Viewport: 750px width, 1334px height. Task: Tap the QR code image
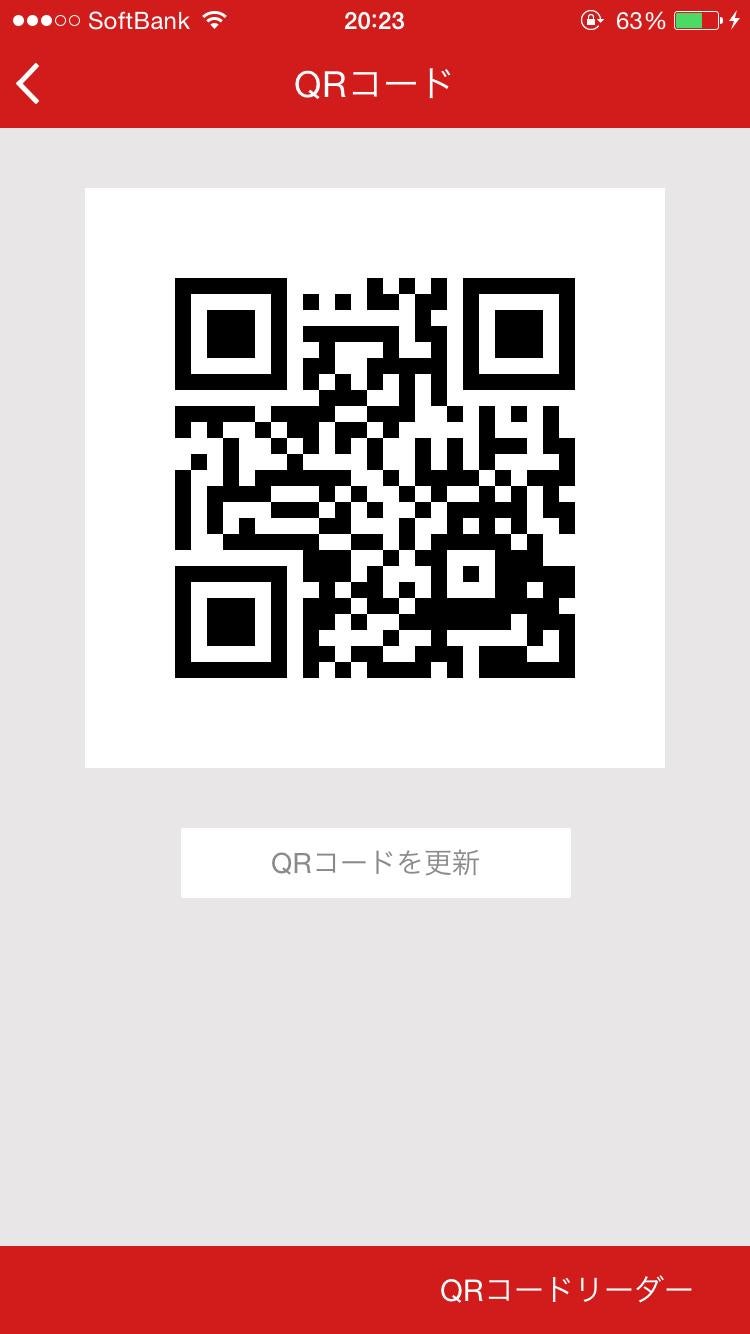pyautogui.click(x=375, y=477)
